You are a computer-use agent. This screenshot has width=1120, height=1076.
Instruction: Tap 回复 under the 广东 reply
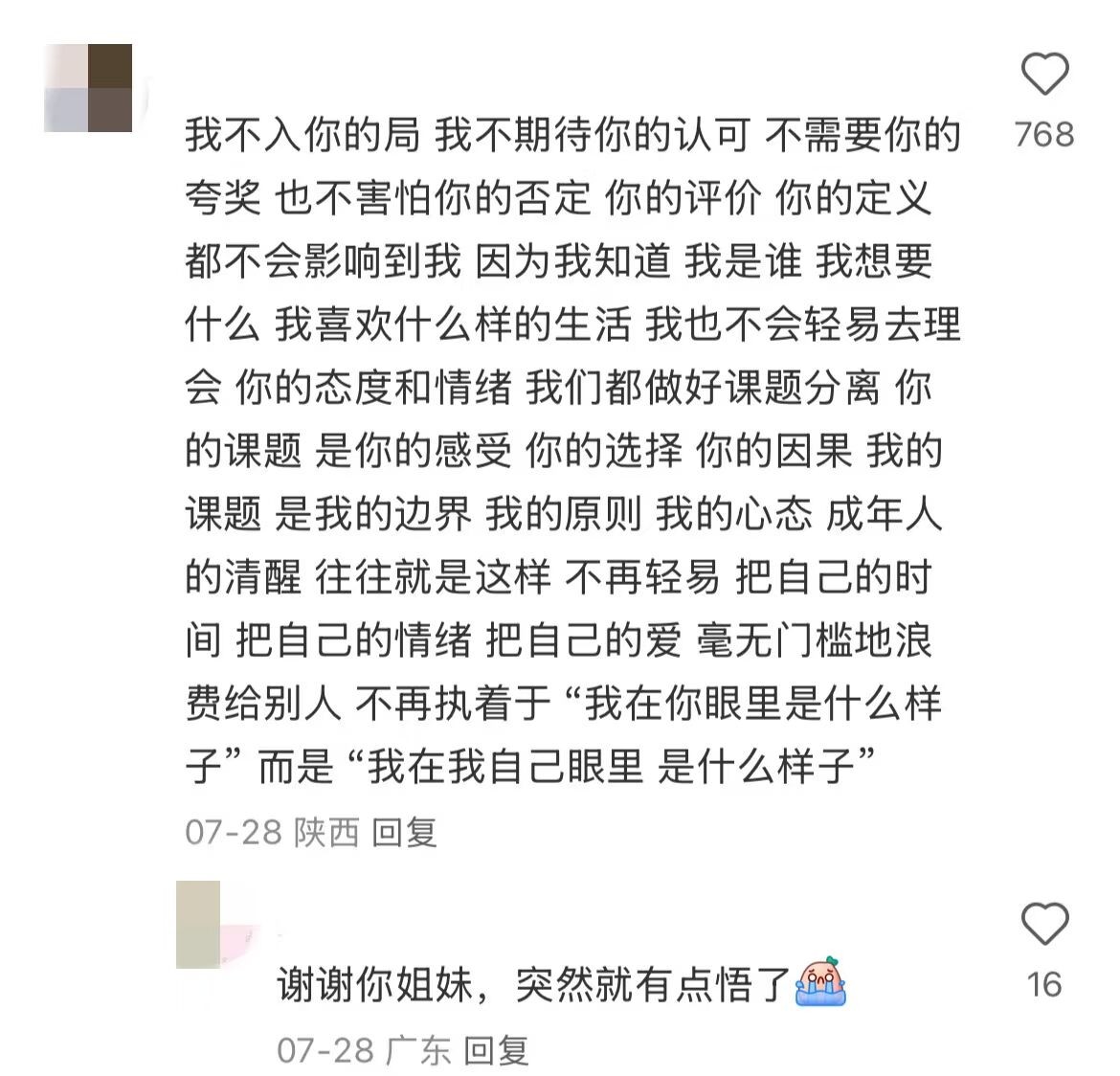coord(496,1051)
